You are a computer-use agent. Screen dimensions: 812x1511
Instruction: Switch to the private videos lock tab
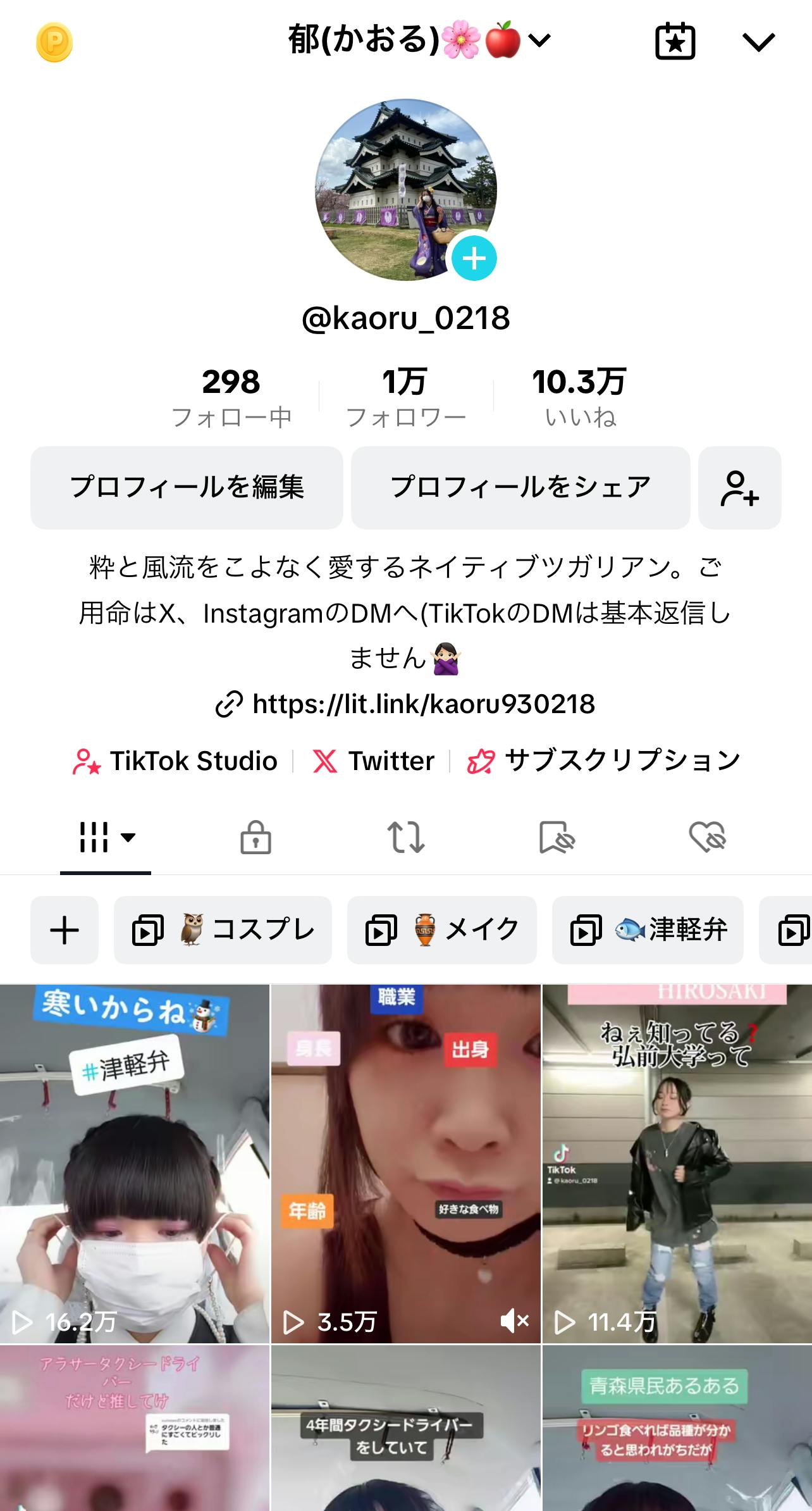(x=255, y=837)
